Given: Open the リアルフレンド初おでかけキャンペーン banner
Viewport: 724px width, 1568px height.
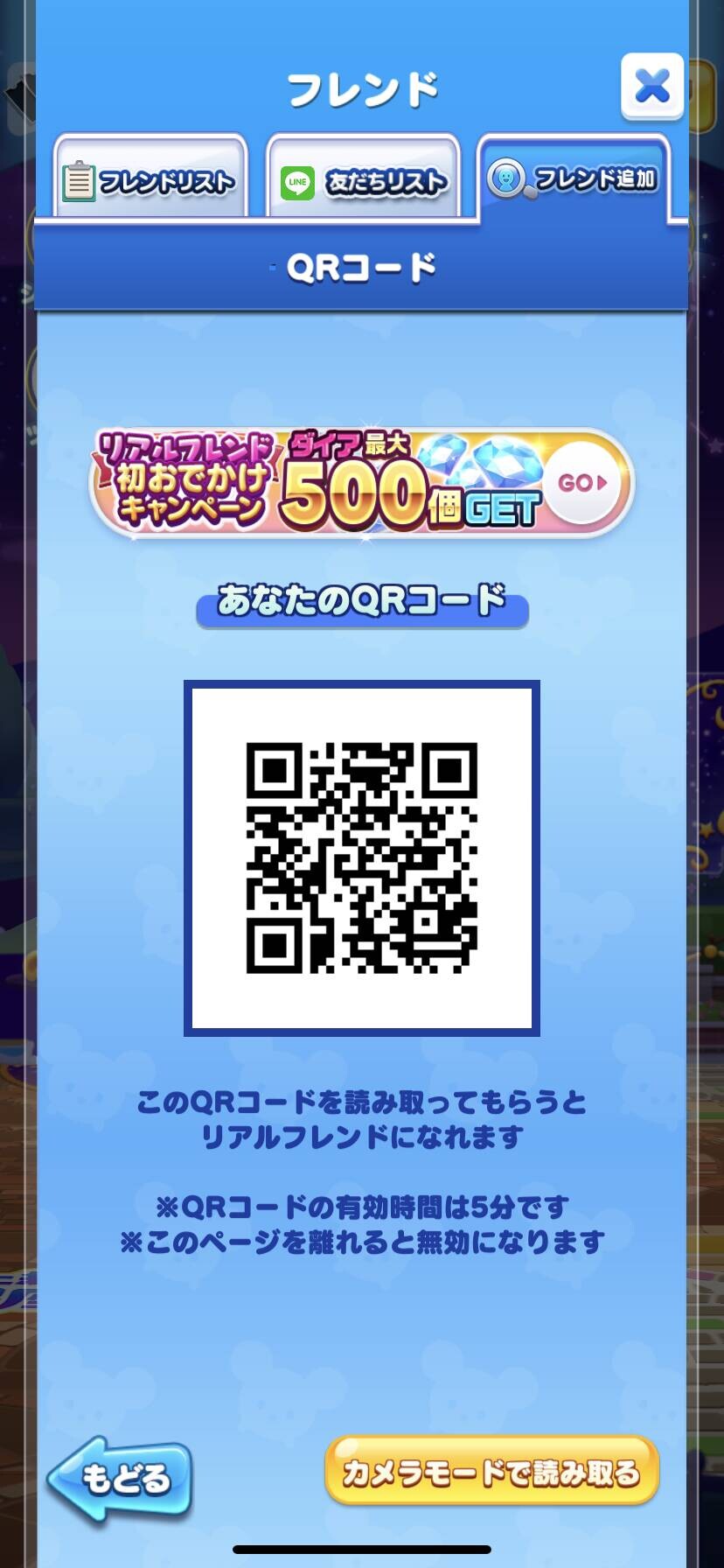Looking at the screenshot, I should click(362, 482).
